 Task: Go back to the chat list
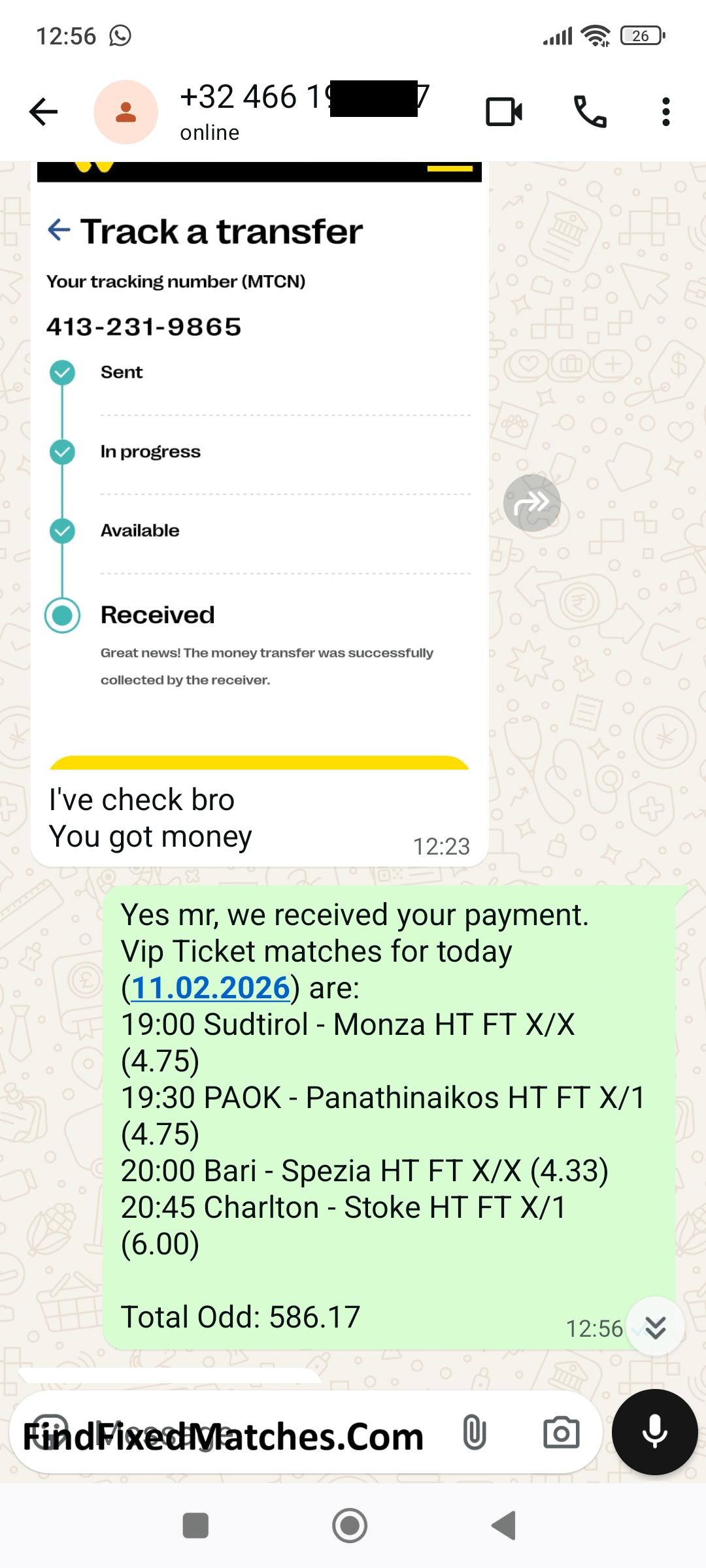click(44, 112)
